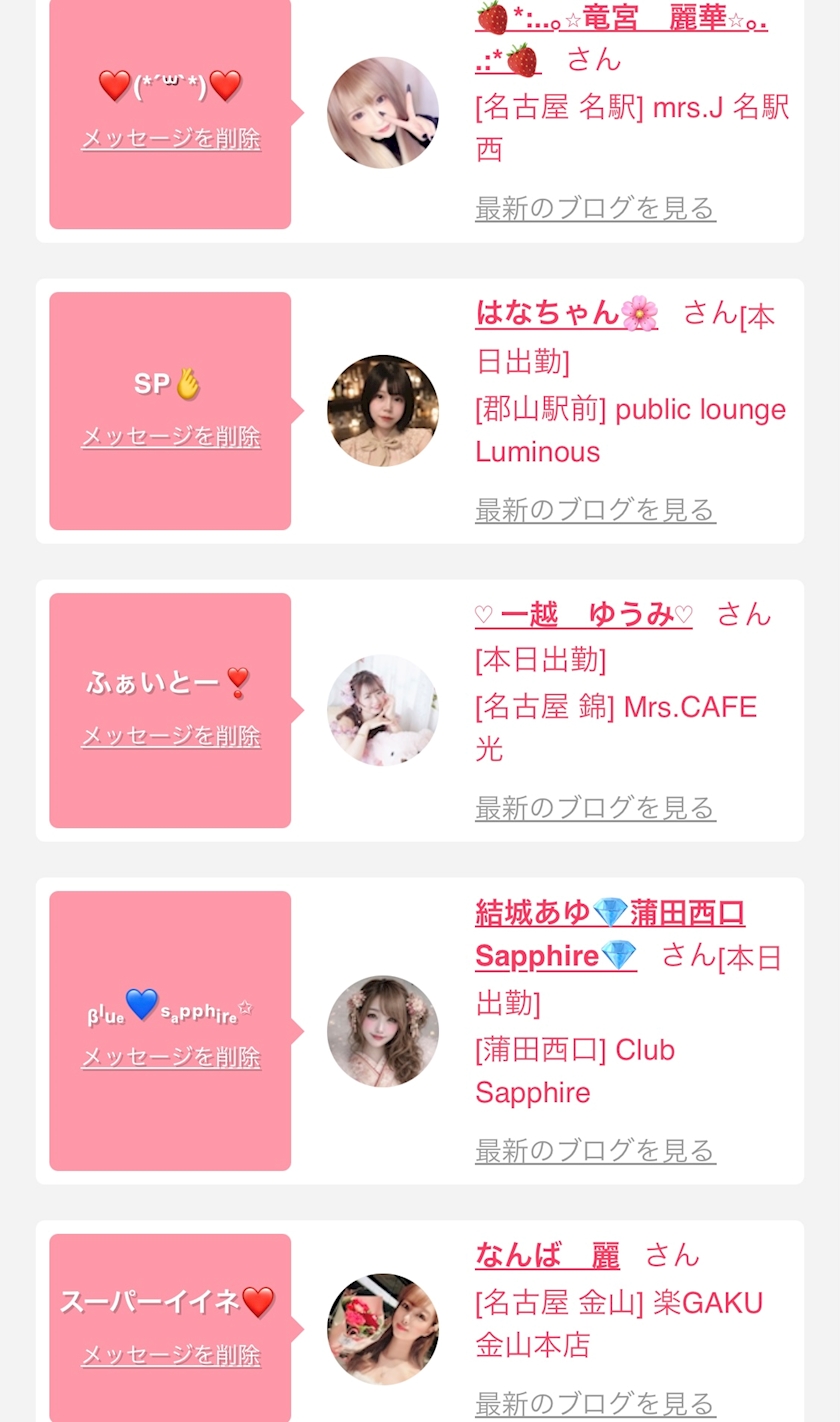Tap 結城あゆ's avatar photo
This screenshot has width=840, height=1422.
pos(383,1031)
